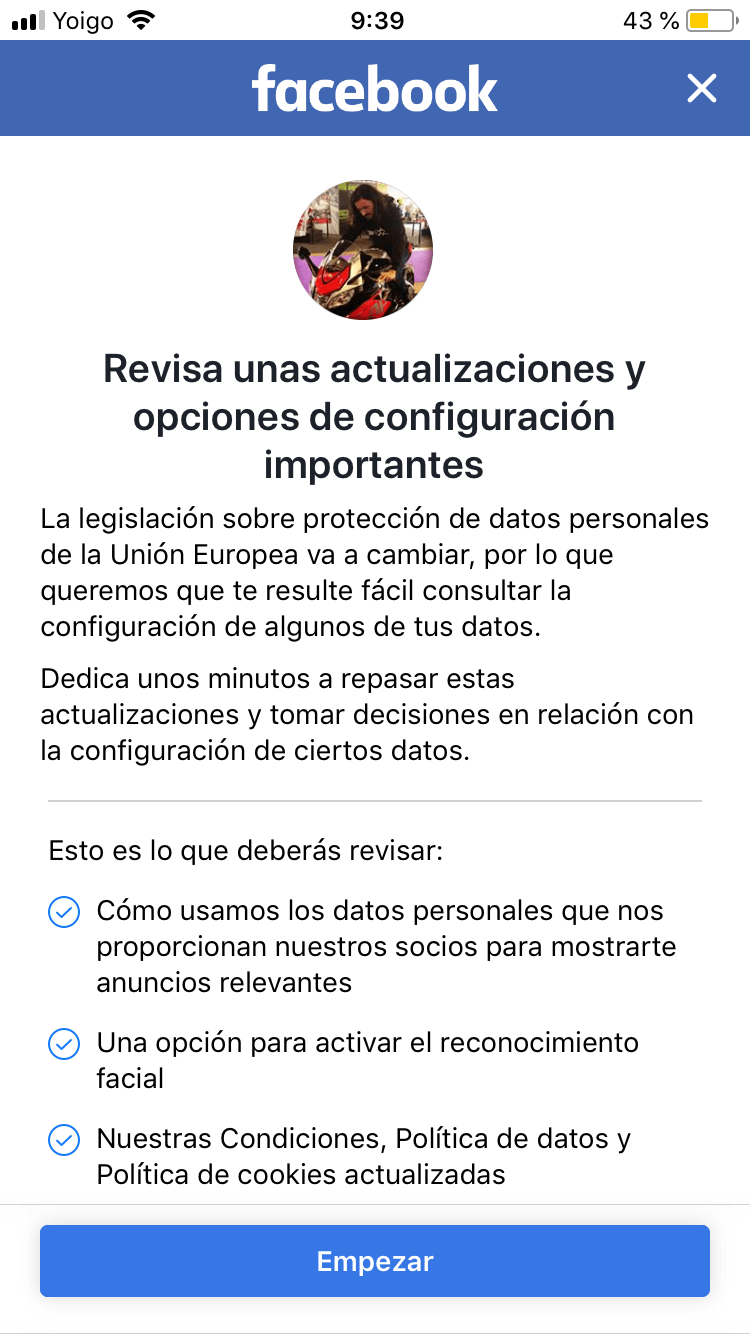Close the Facebook review dialog

(x=702, y=89)
